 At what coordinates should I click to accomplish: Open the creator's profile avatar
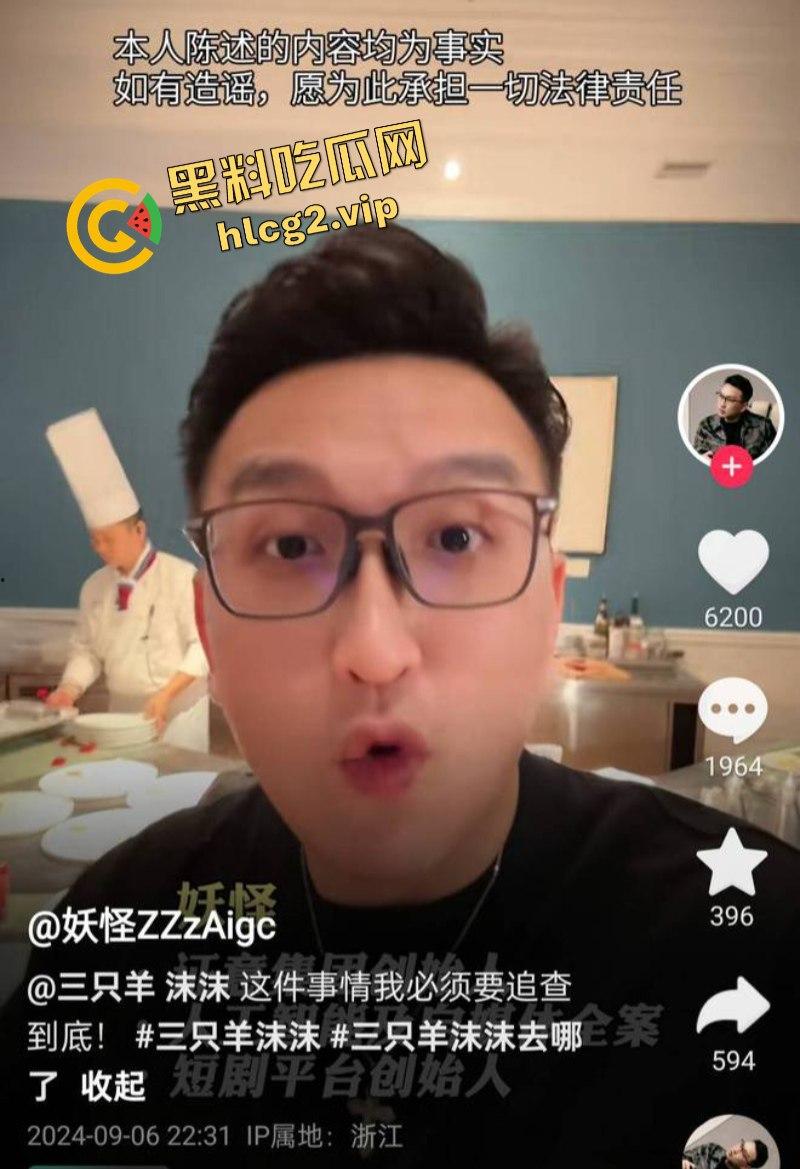click(x=730, y=413)
